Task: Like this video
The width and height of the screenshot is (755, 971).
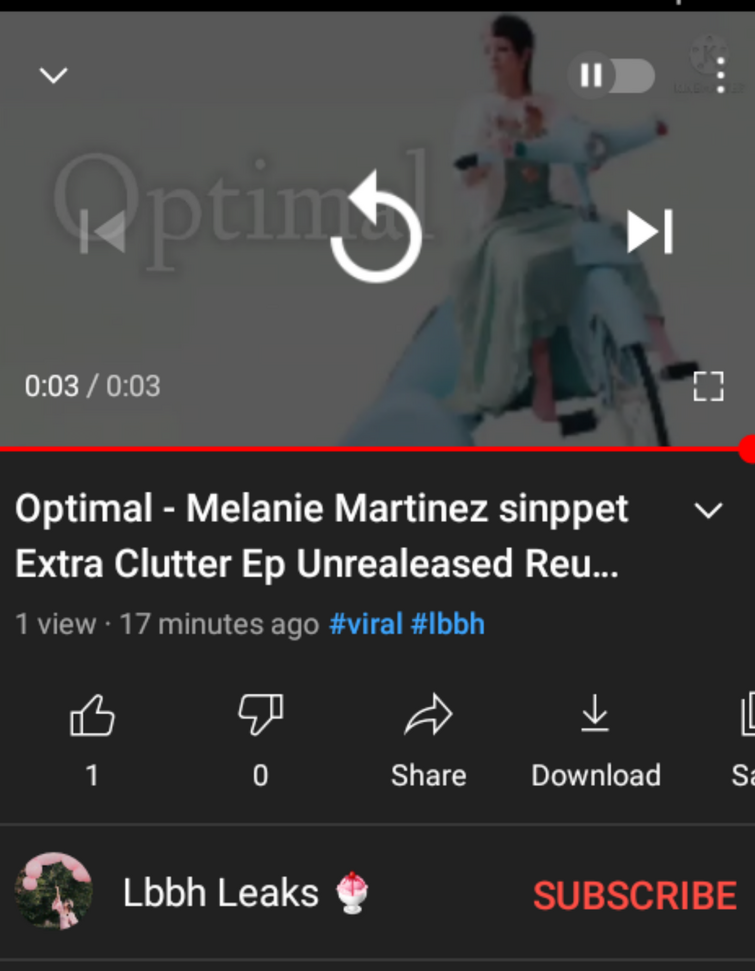Action: pos(92,716)
